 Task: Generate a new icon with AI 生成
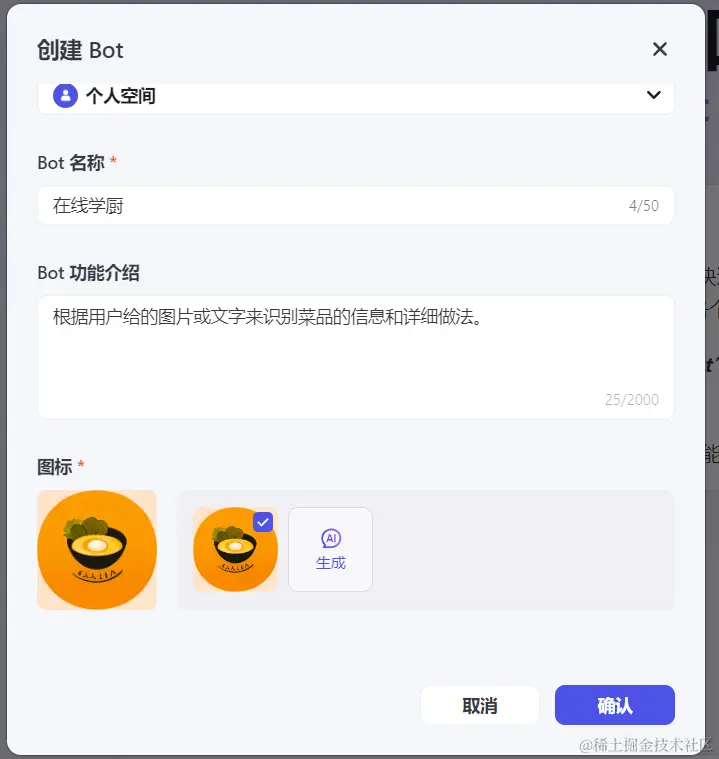click(330, 549)
